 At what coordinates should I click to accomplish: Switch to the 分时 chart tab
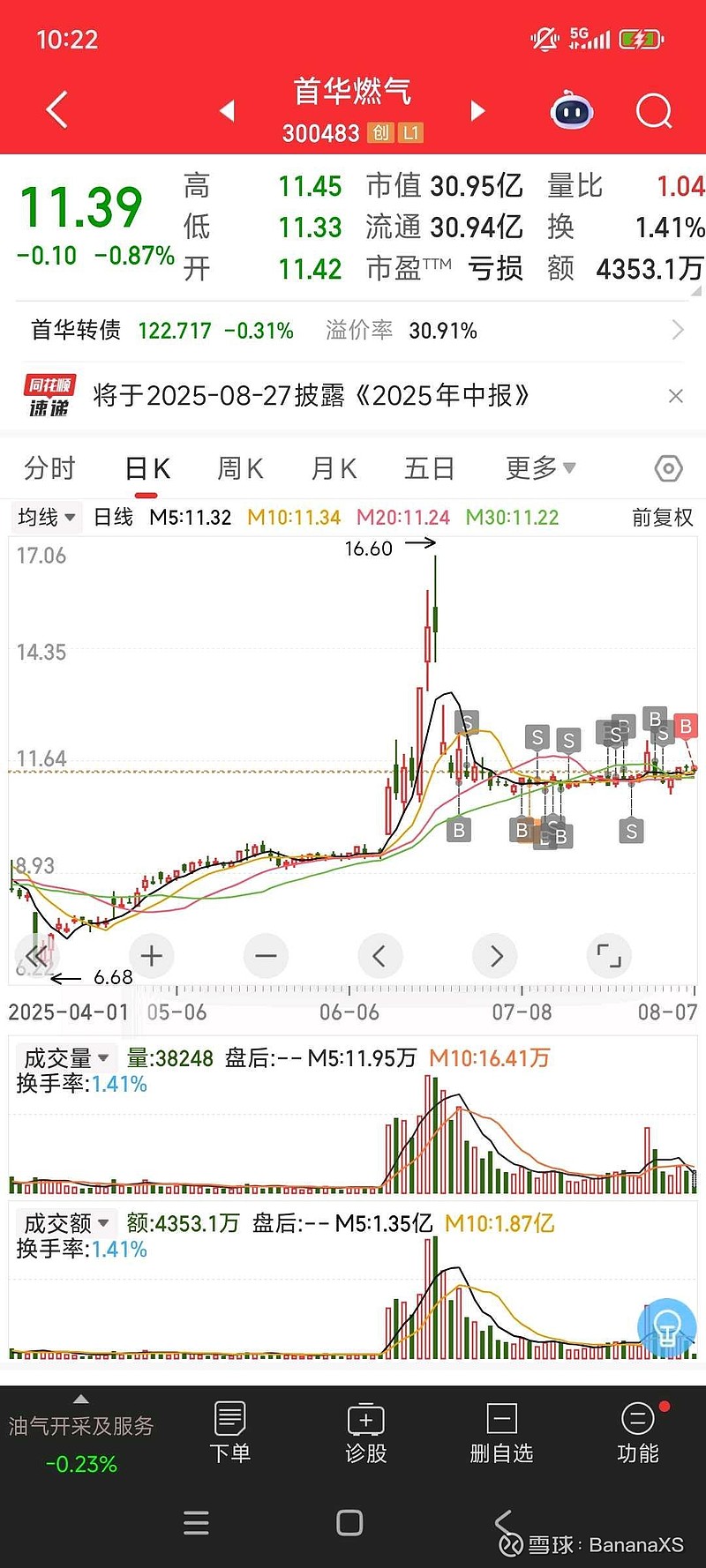(50, 468)
